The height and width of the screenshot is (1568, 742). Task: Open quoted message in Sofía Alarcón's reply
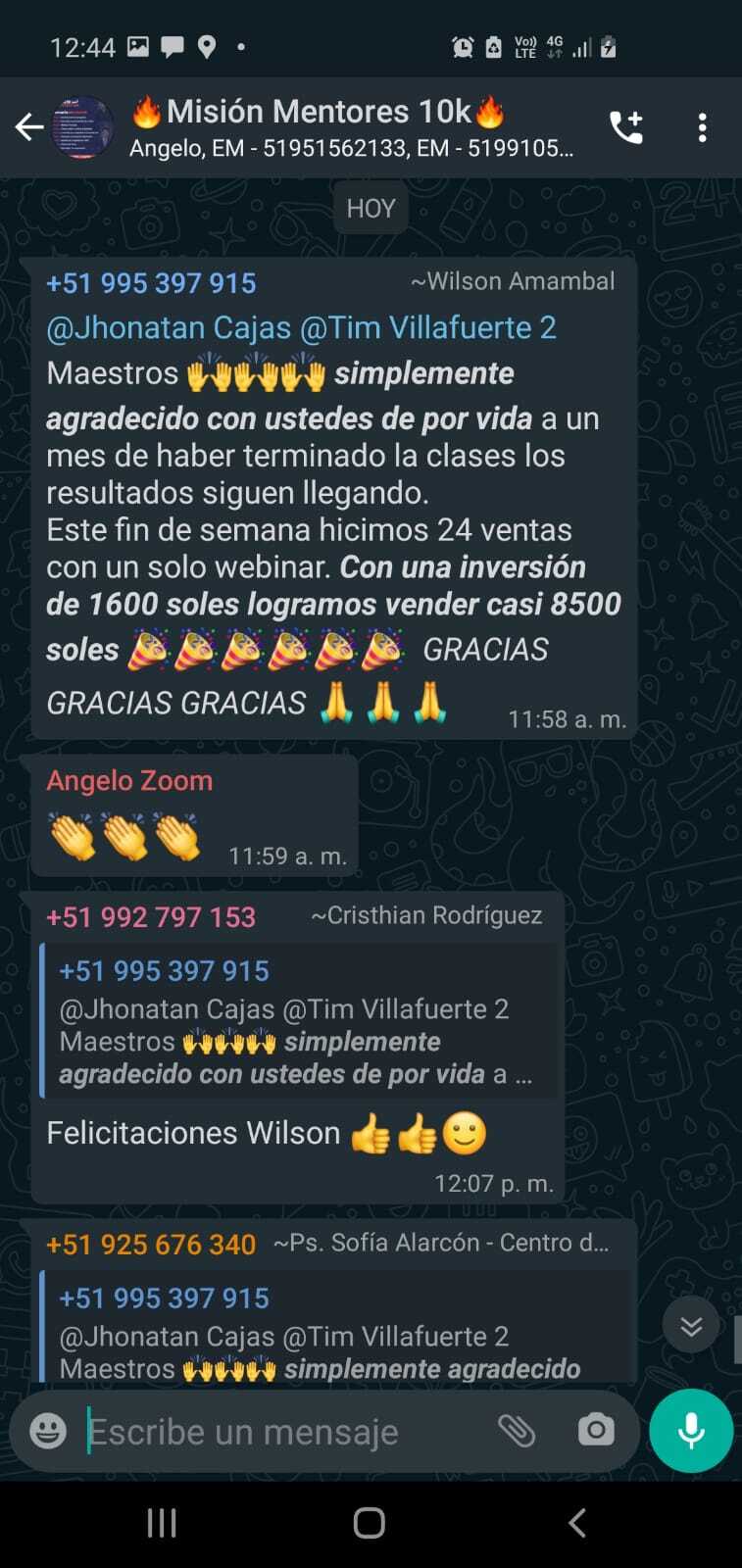pyautogui.click(x=333, y=1331)
